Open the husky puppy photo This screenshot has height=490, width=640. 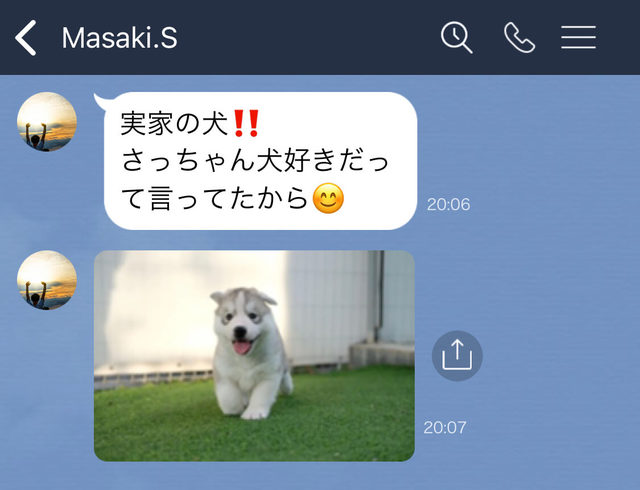(x=254, y=355)
